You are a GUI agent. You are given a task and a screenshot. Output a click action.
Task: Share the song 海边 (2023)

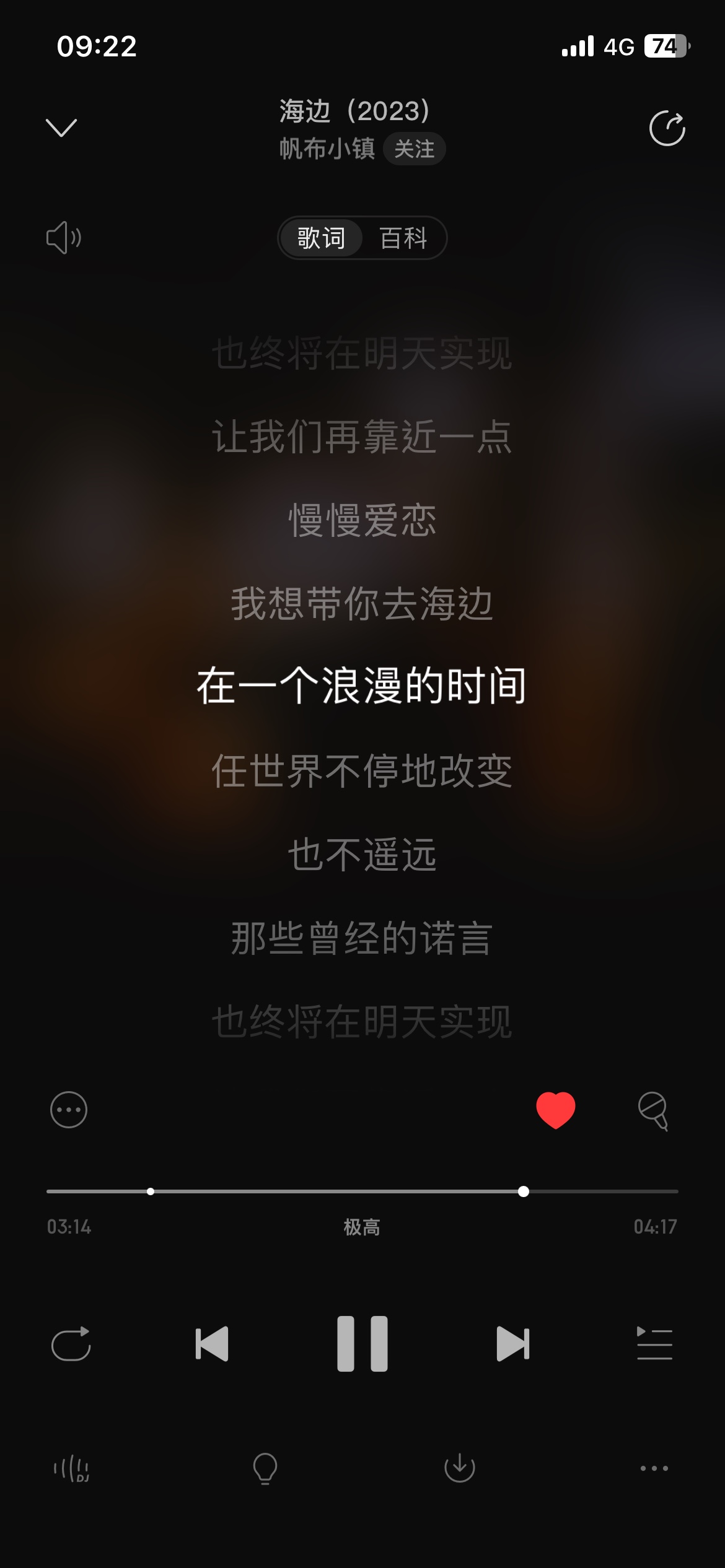(x=667, y=129)
